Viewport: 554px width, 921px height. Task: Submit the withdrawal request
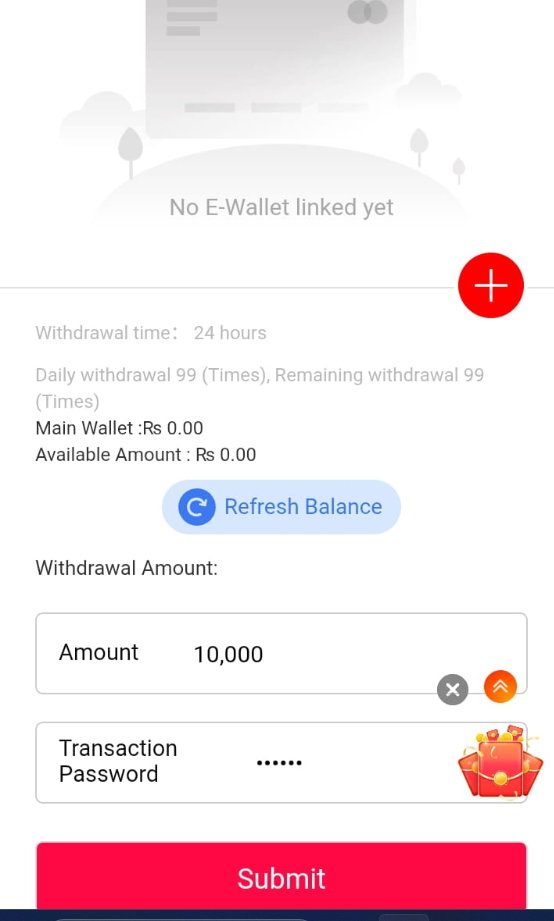click(281, 878)
